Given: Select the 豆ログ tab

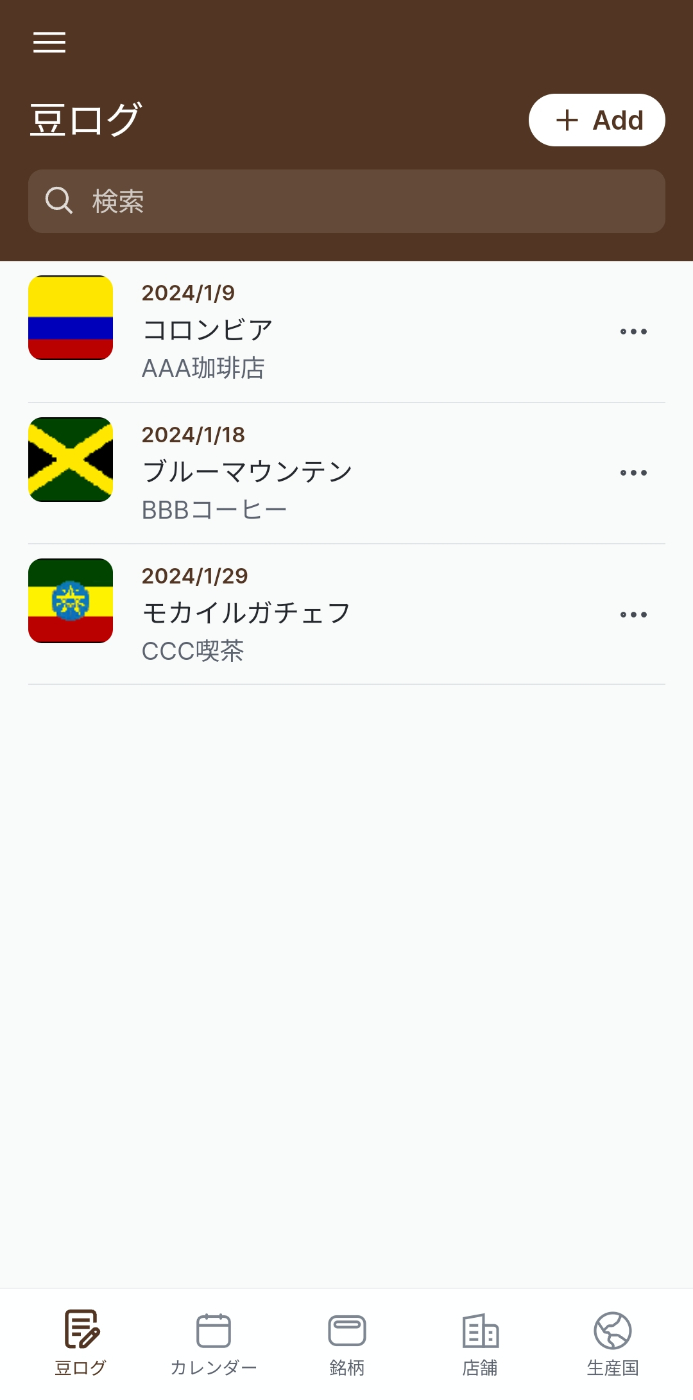Looking at the screenshot, I should coord(80,1344).
